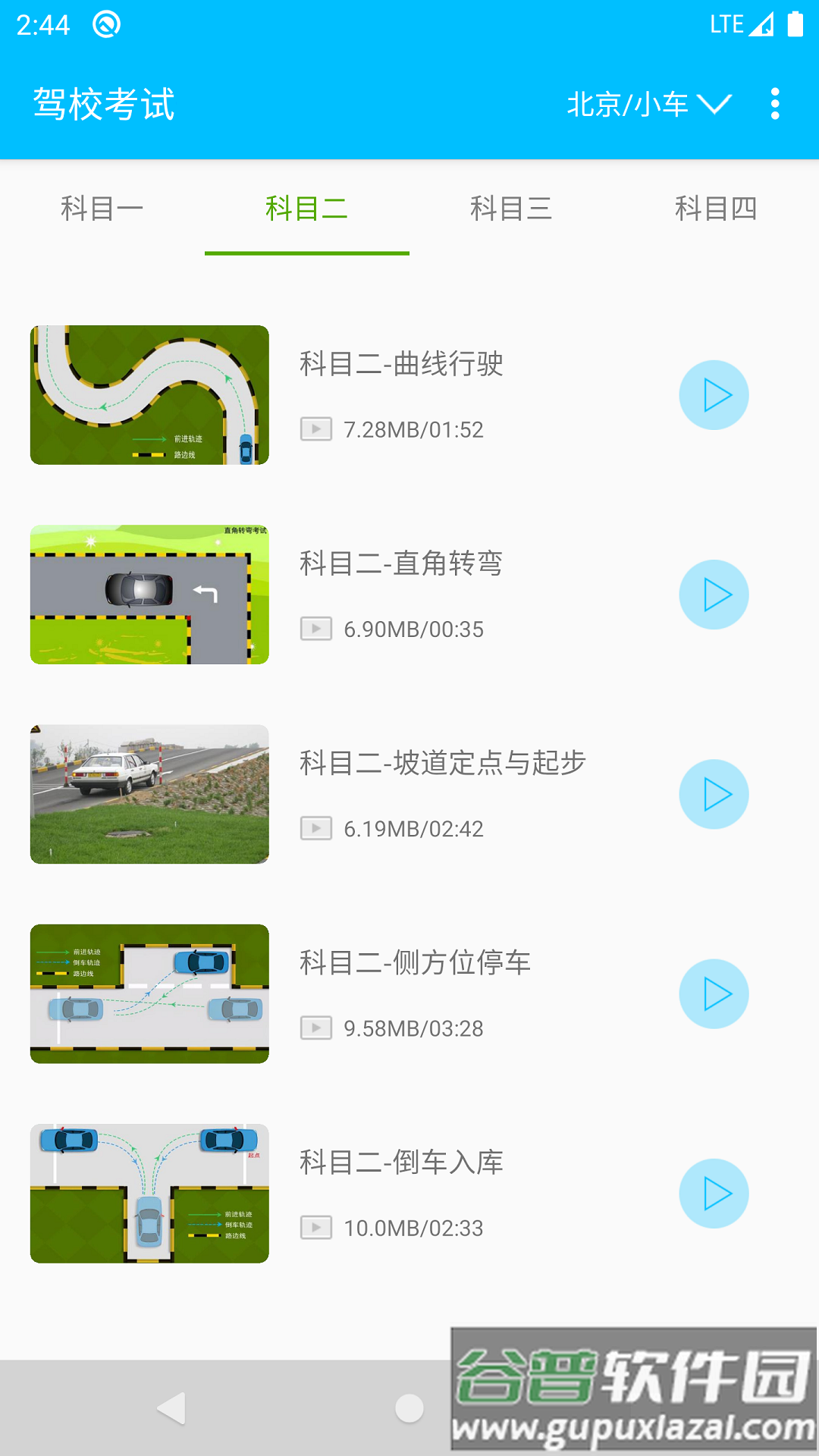Click the video icon beside 10.0MB/02:33
The image size is (819, 1456).
(316, 1227)
